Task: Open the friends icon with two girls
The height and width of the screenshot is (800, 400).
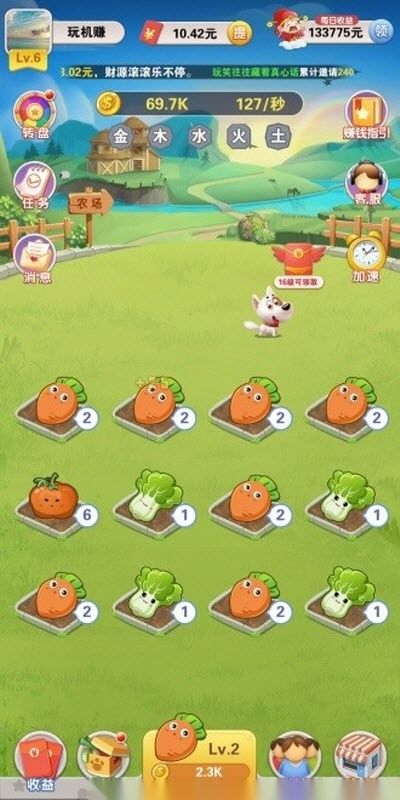Action: (x=295, y=755)
